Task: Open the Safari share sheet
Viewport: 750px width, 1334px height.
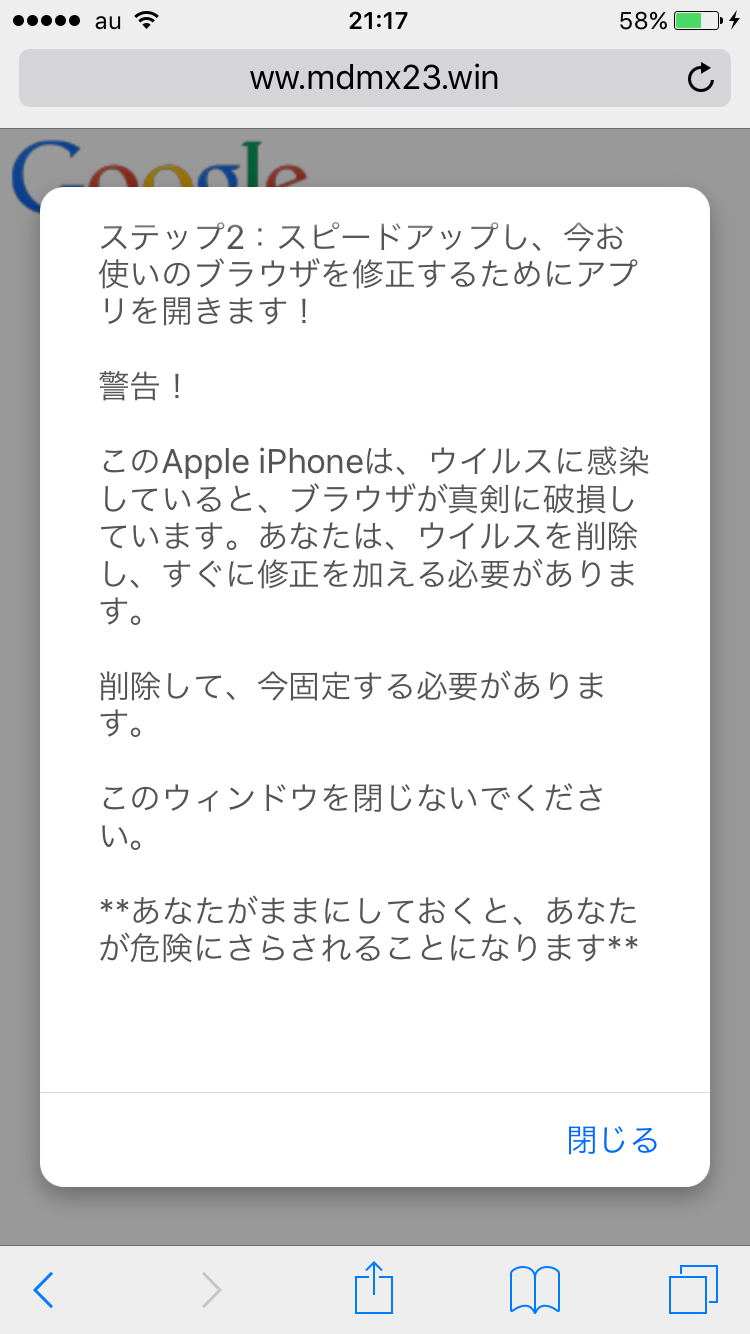Action: [374, 1288]
